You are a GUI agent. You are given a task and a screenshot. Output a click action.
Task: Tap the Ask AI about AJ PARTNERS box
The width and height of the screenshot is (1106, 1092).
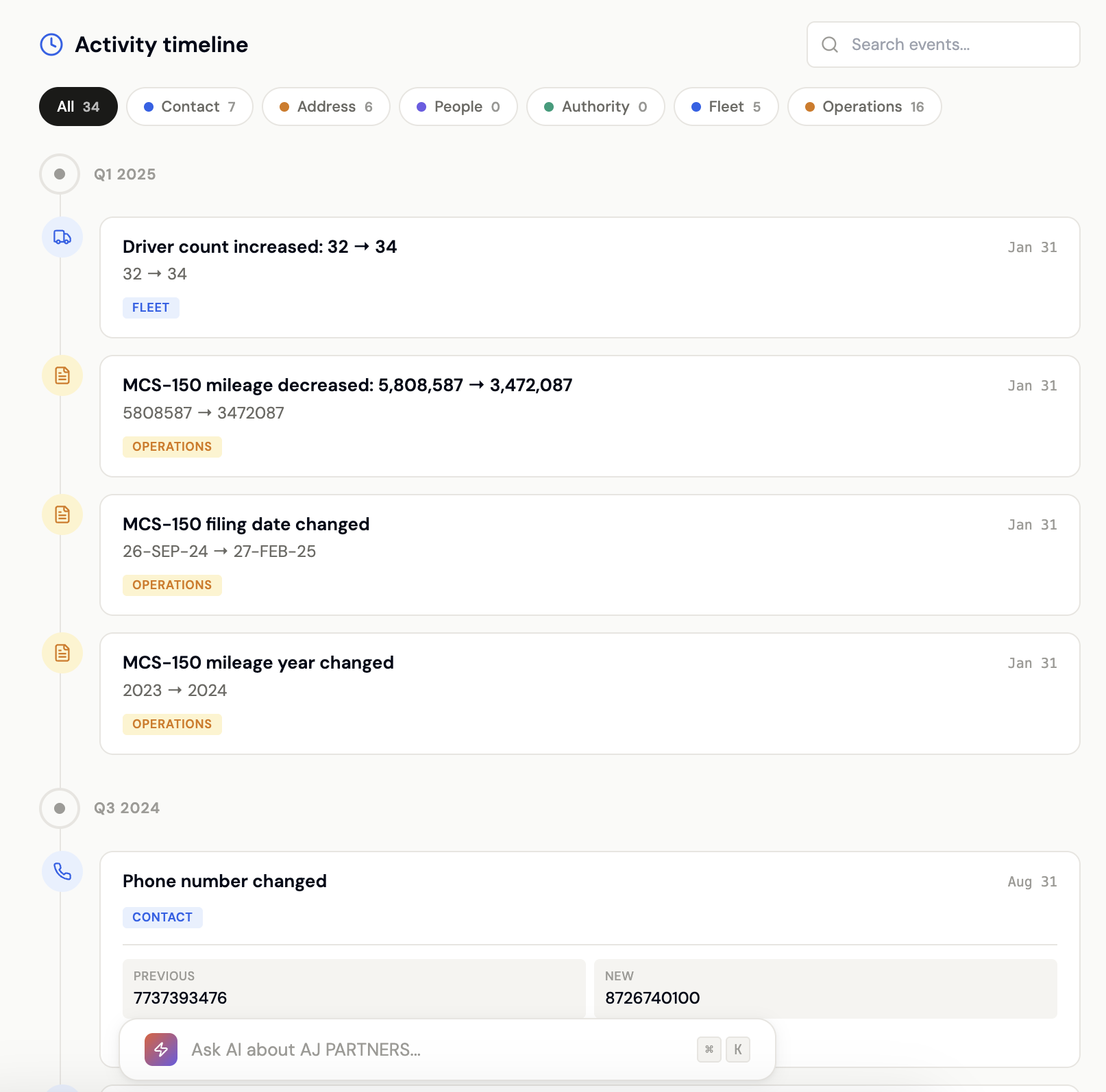coord(439,1050)
